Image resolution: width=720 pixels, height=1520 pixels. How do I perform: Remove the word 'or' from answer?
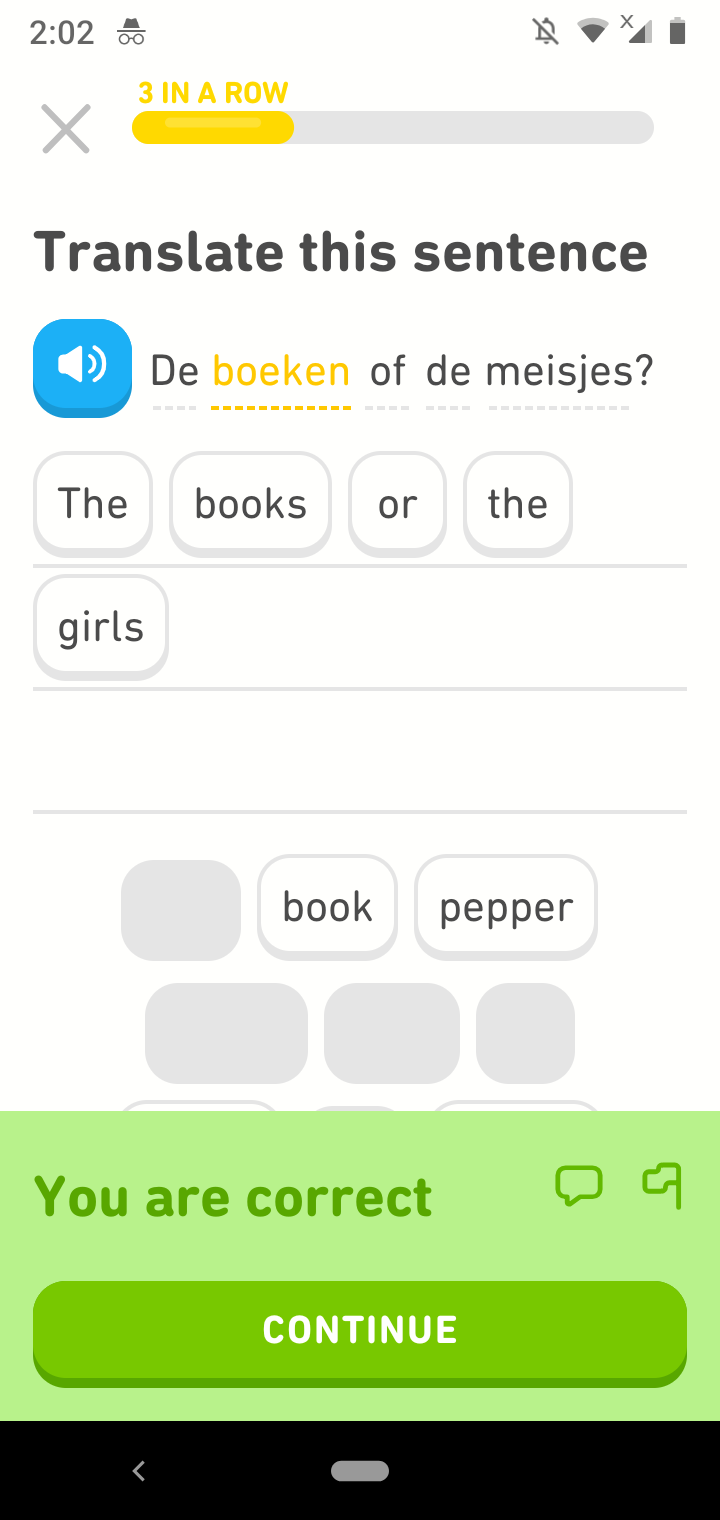397,504
